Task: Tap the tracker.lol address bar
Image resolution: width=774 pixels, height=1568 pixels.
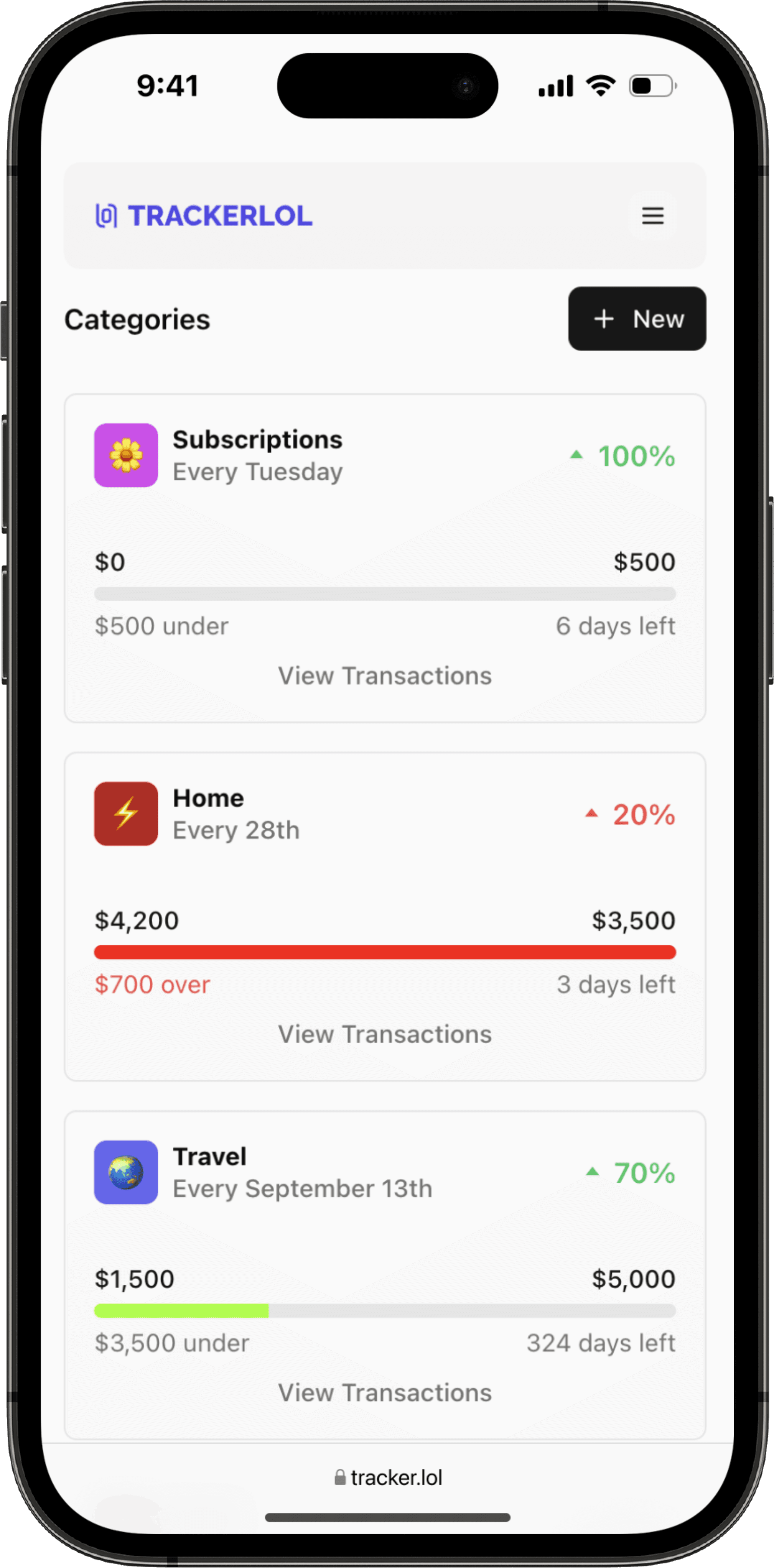Action: click(x=388, y=1478)
